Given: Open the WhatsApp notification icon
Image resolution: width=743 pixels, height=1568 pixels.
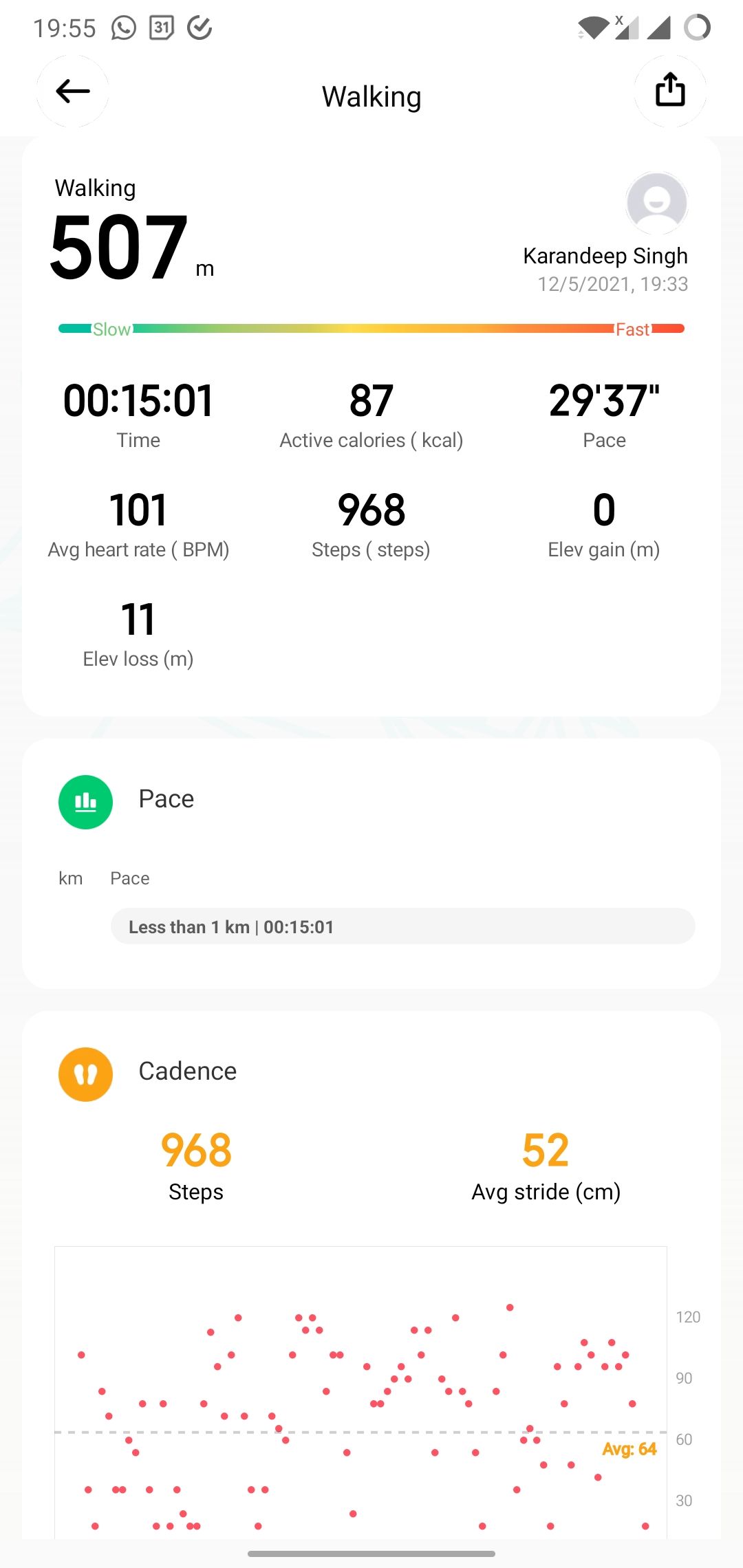Looking at the screenshot, I should [x=123, y=28].
